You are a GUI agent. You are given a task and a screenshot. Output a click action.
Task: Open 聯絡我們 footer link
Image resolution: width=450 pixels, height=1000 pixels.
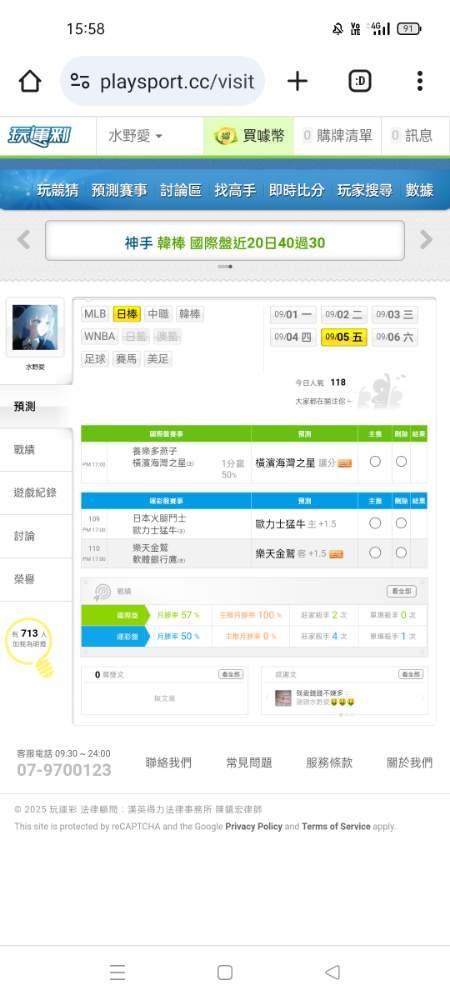point(168,762)
